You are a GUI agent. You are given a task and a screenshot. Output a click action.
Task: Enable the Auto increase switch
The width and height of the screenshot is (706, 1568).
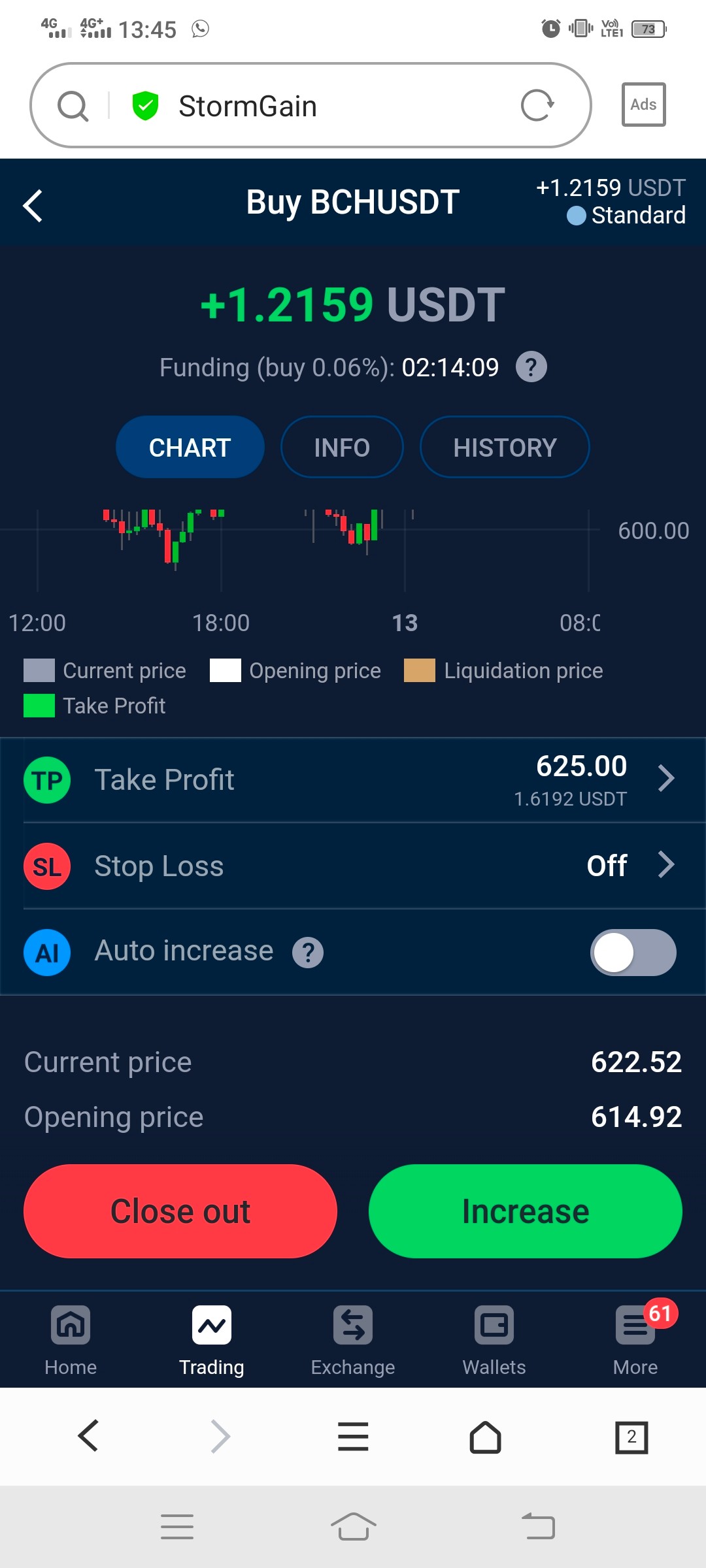pyautogui.click(x=633, y=952)
